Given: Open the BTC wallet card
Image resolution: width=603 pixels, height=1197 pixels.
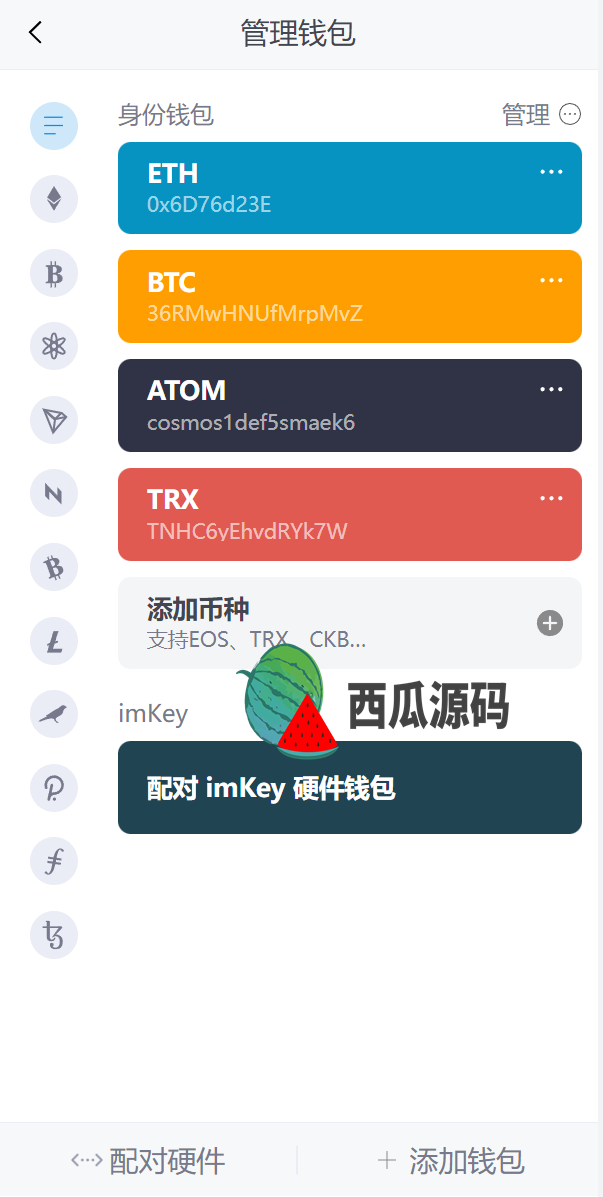Looking at the screenshot, I should (350, 296).
